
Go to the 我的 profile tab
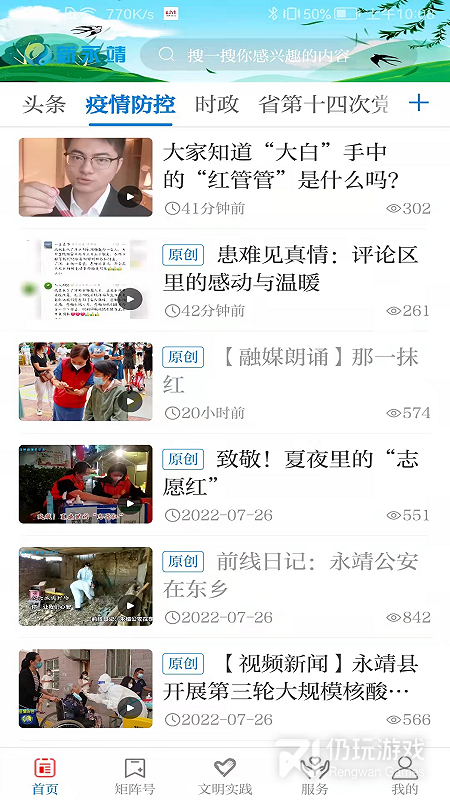[x=405, y=776]
